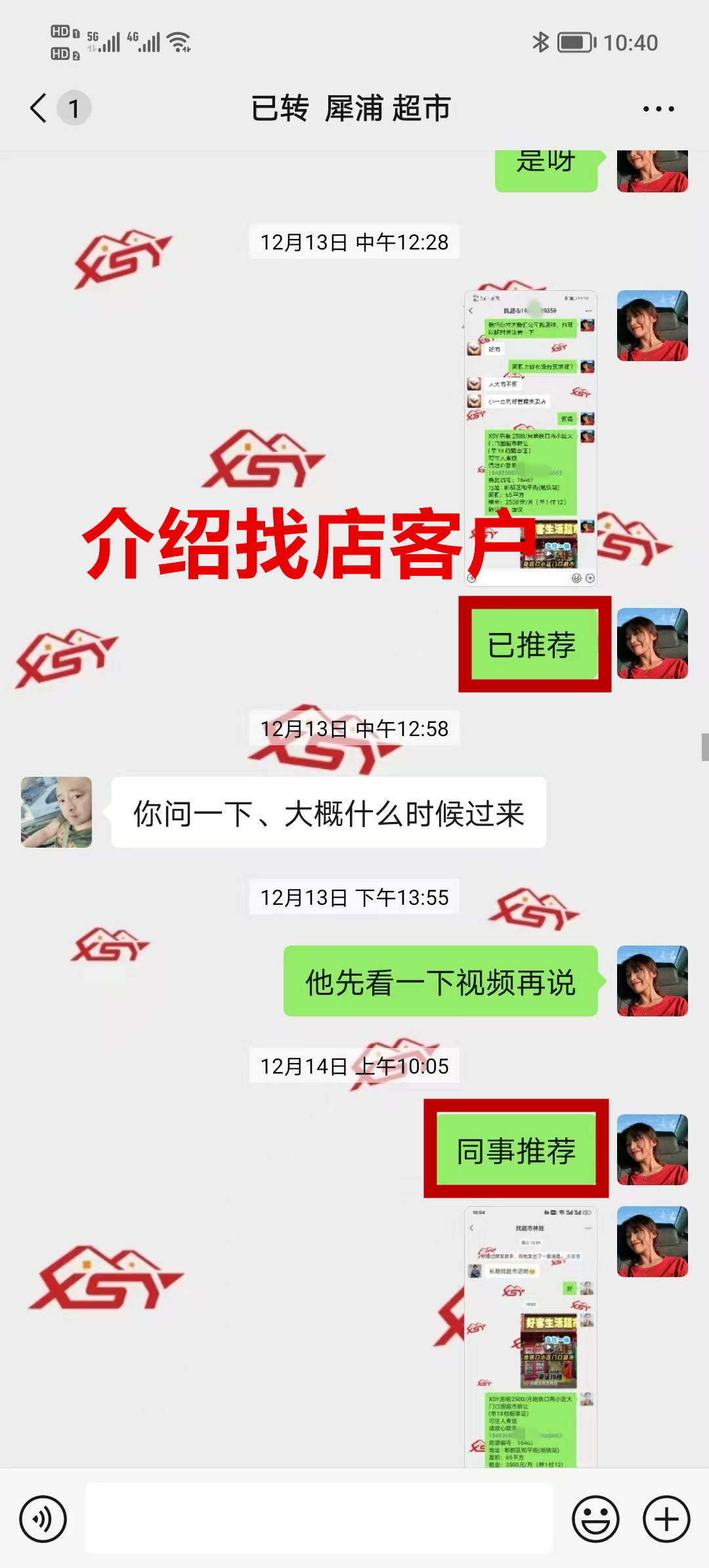709x1568 pixels.
Task: Switch to voice message input
Action: [x=43, y=1519]
